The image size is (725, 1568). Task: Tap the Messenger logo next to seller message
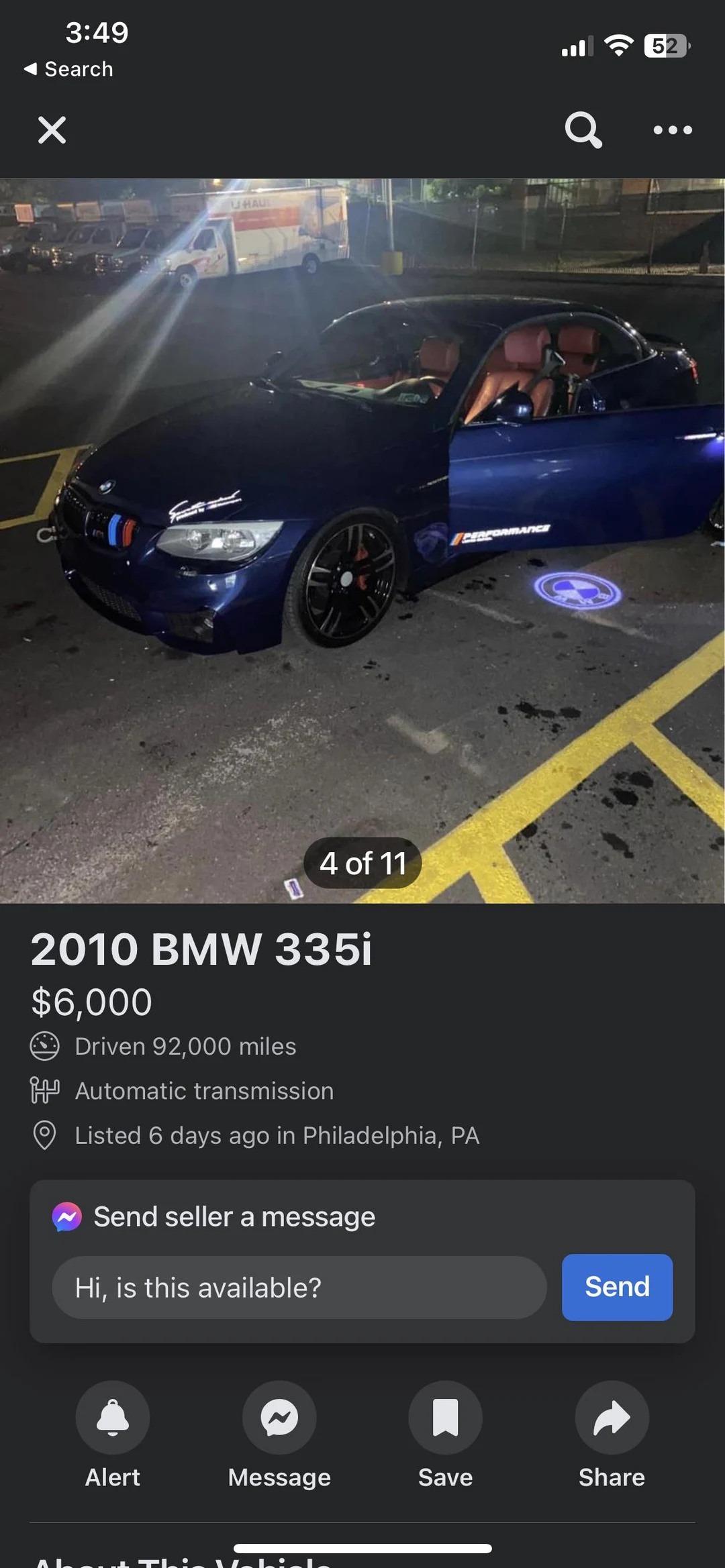click(x=65, y=1215)
